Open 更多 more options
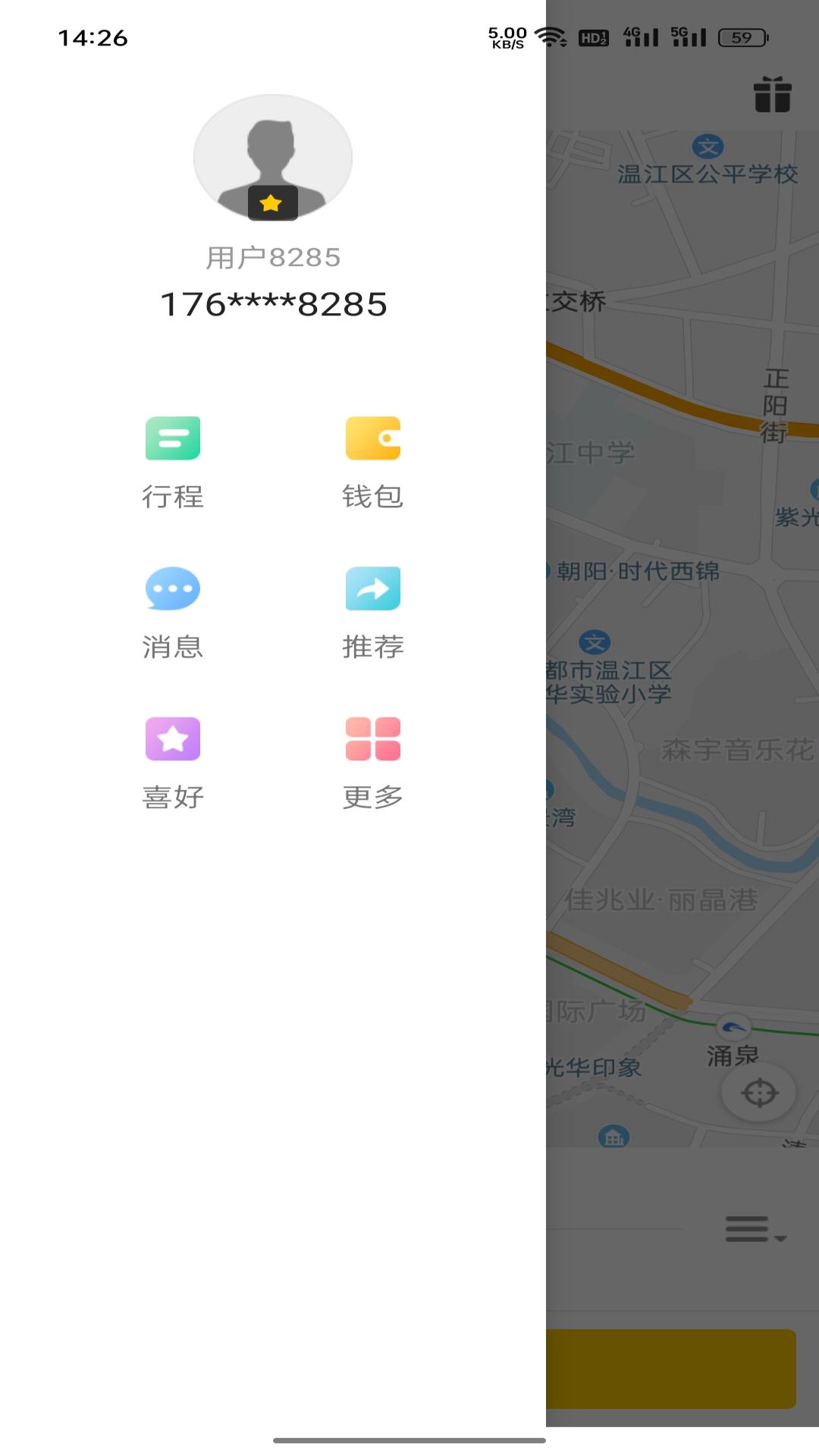This screenshot has width=819, height=1456. click(372, 763)
